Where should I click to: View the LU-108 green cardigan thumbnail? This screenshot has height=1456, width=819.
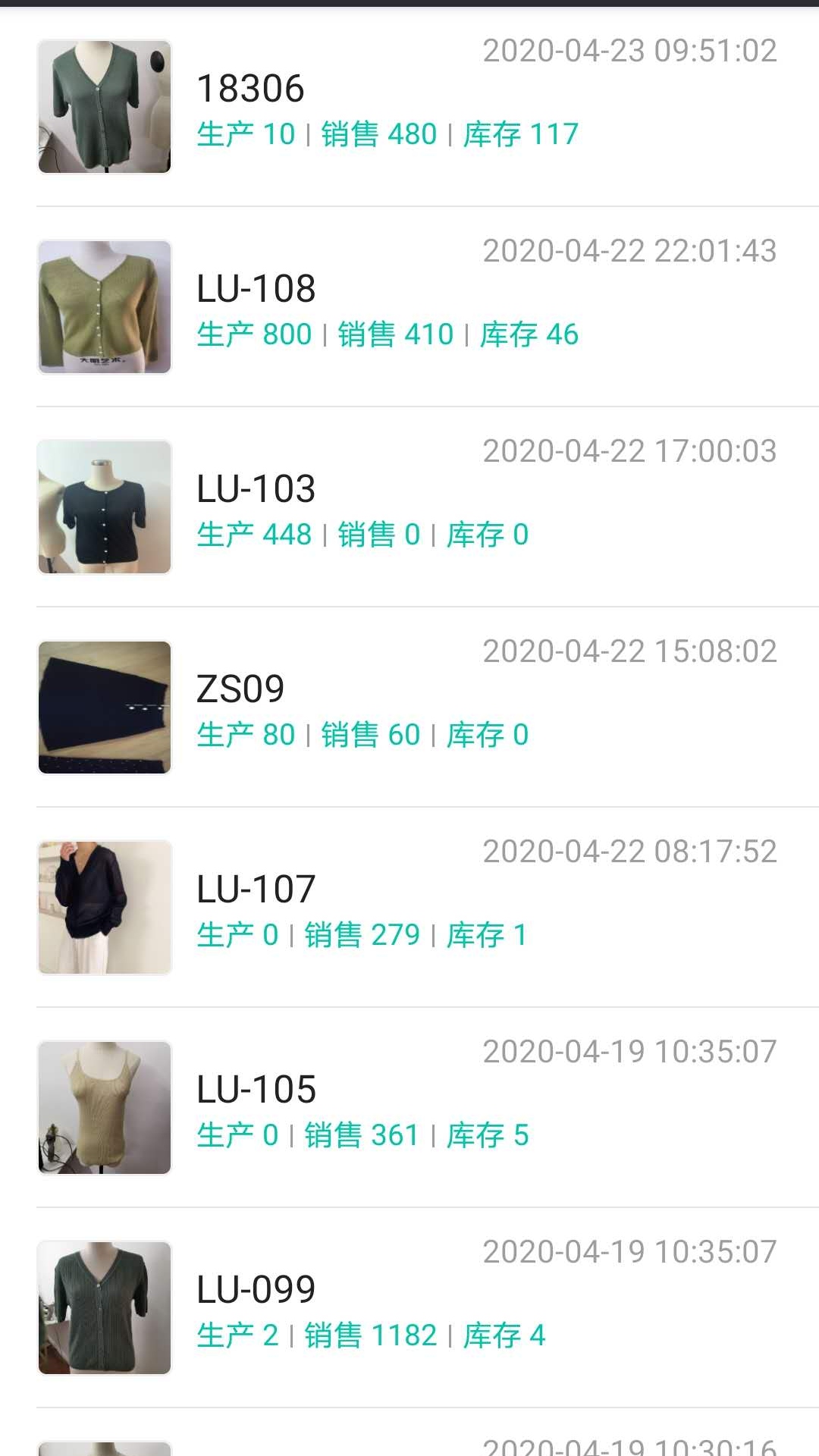point(104,307)
